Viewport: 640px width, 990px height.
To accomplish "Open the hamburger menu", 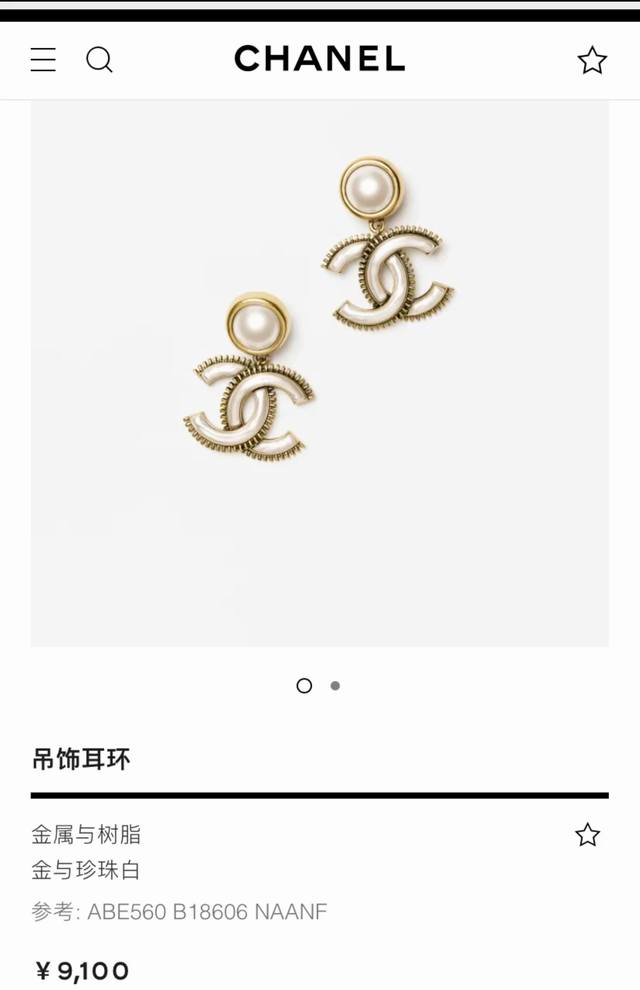I will (x=43, y=60).
